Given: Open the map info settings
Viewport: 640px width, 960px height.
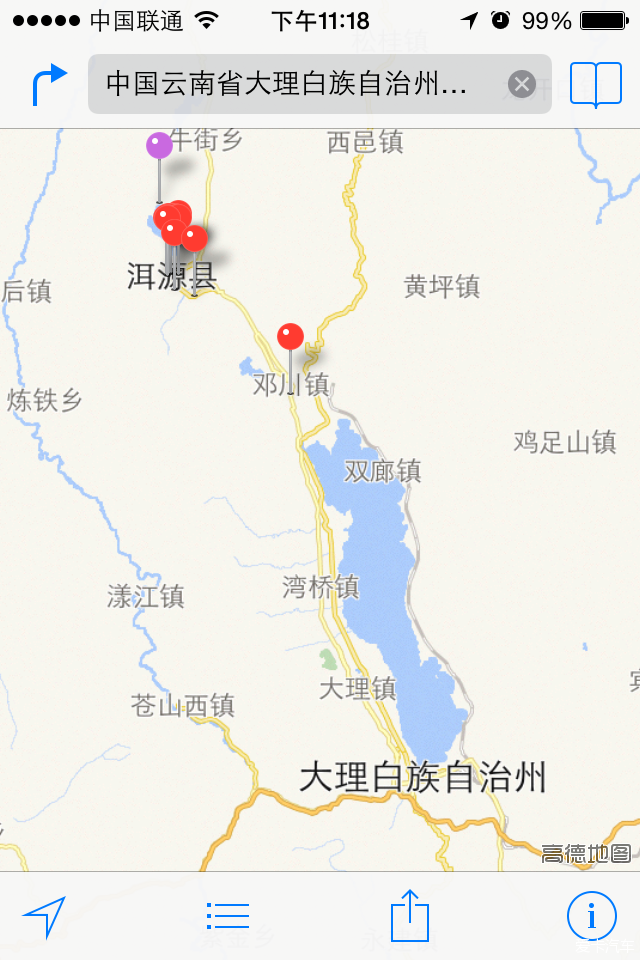Looking at the screenshot, I should [591, 915].
